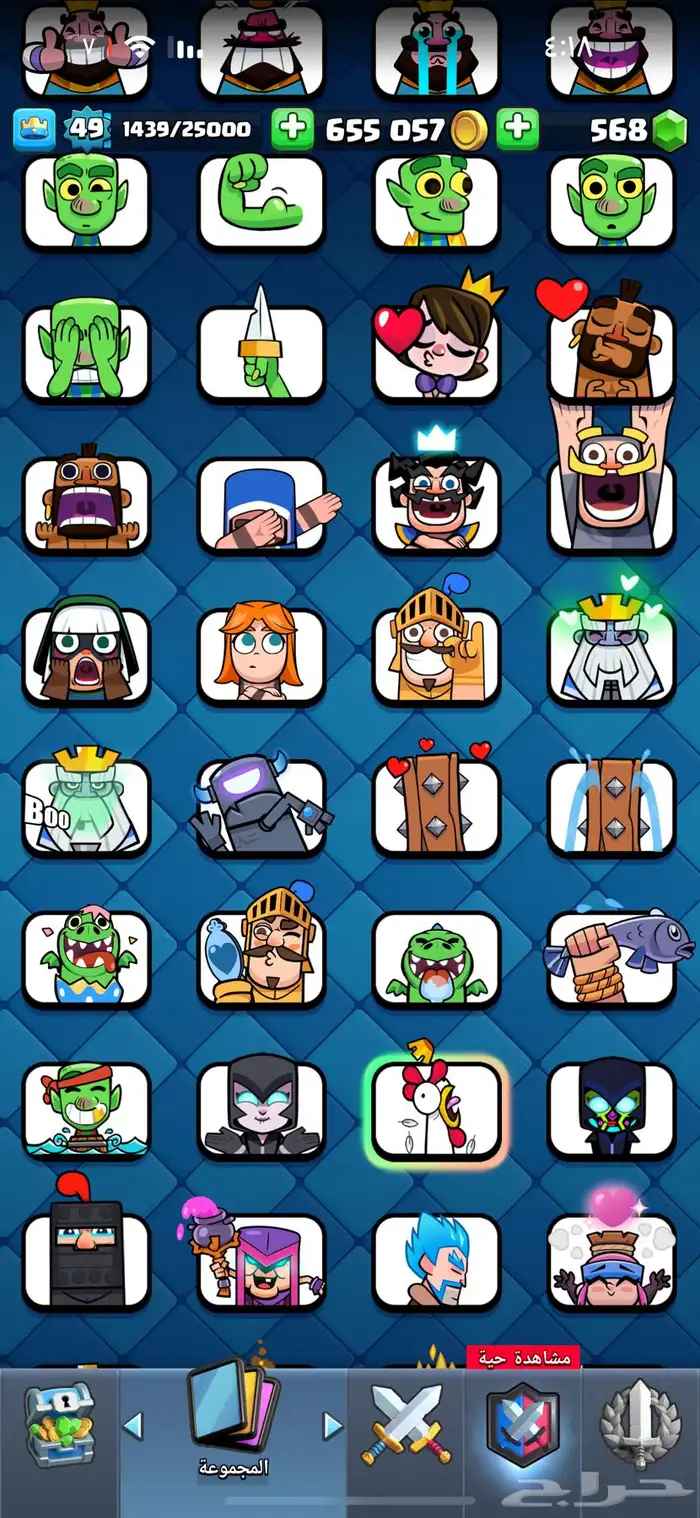Image resolution: width=700 pixels, height=1518 pixels.
Task: Choose the princess blowing a kiss emote
Action: (435, 347)
